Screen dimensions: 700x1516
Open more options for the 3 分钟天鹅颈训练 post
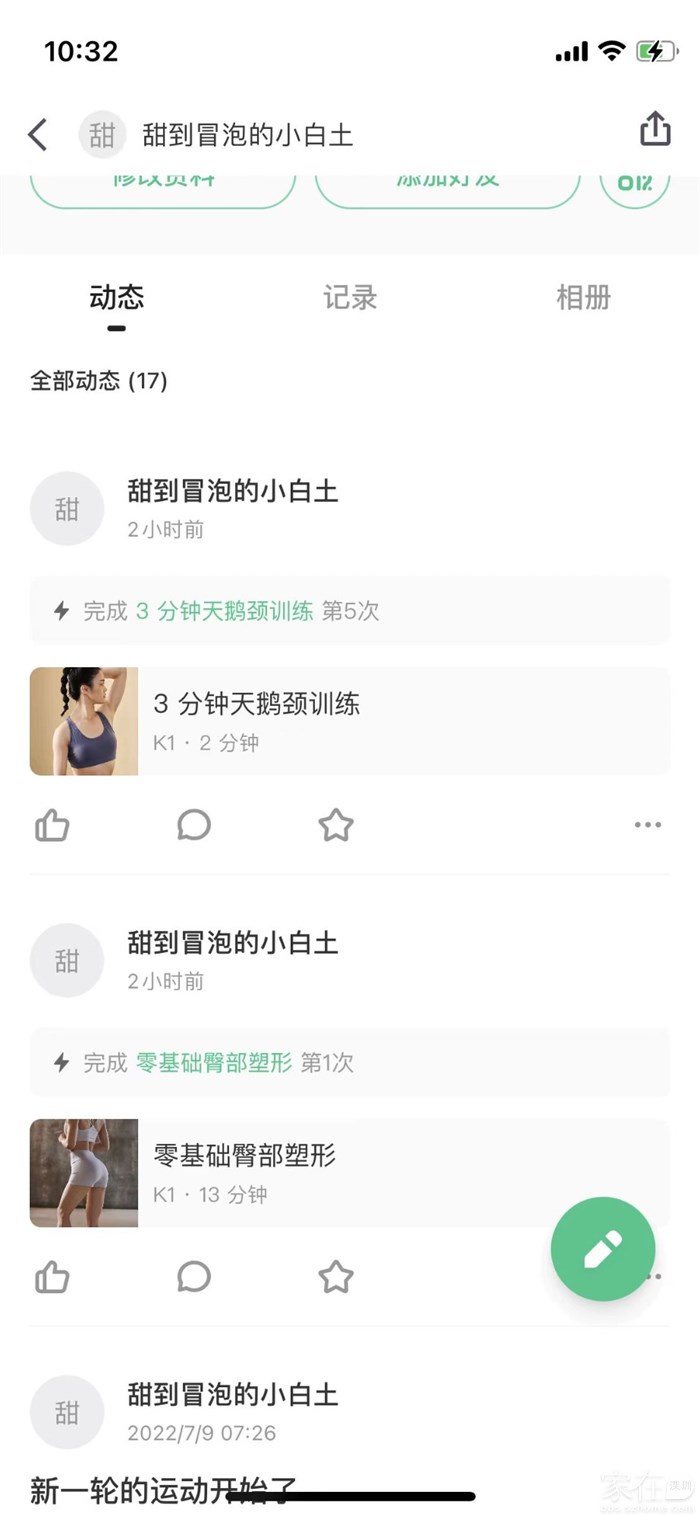(x=647, y=825)
